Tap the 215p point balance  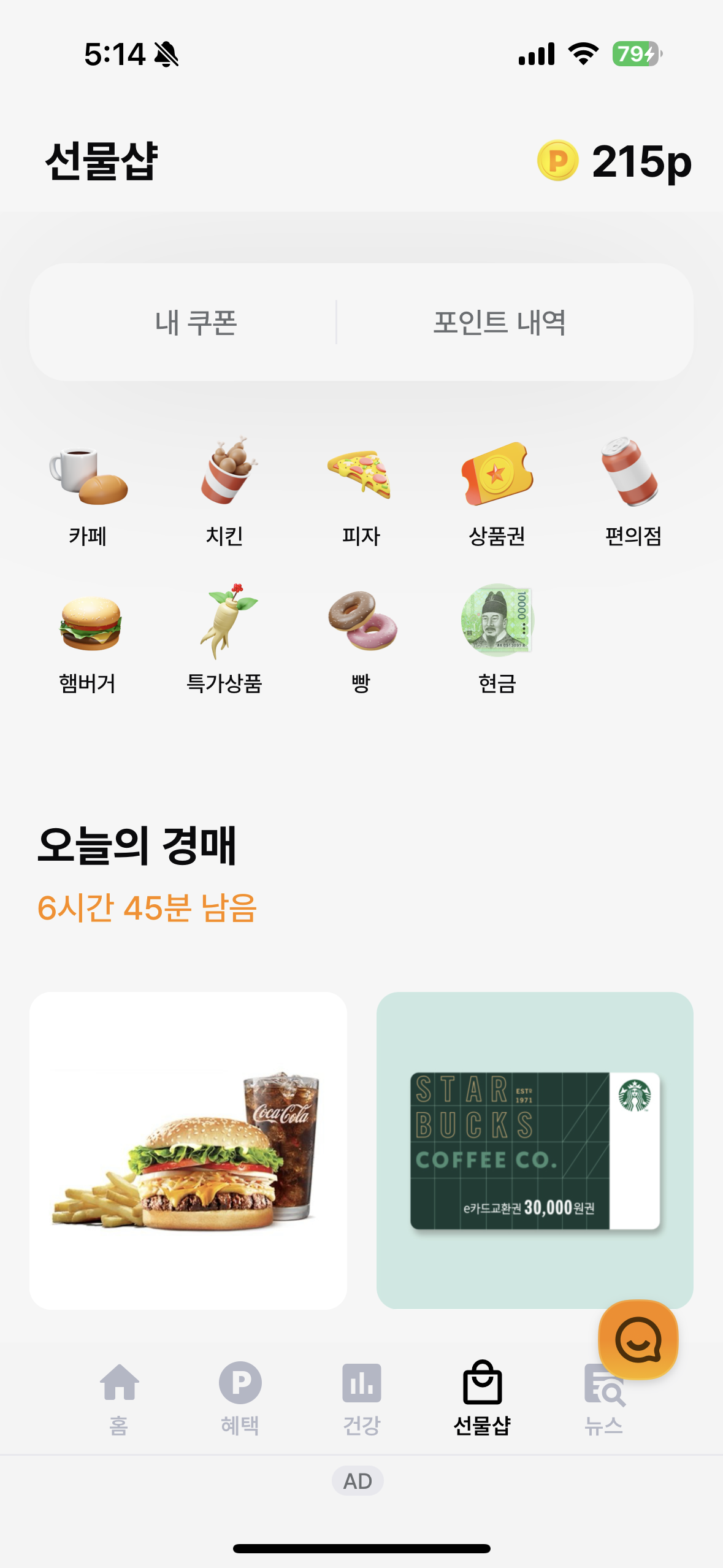coord(614,161)
